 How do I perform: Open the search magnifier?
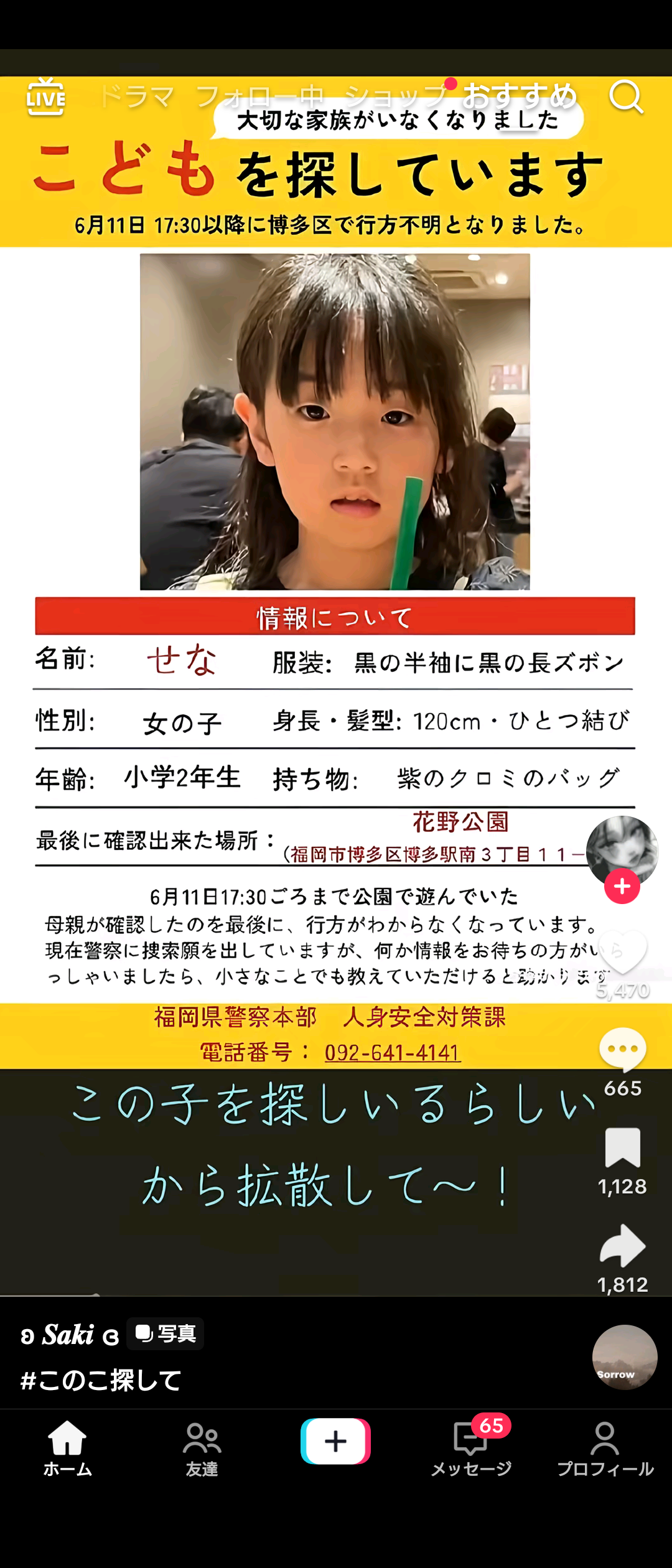pyautogui.click(x=625, y=96)
